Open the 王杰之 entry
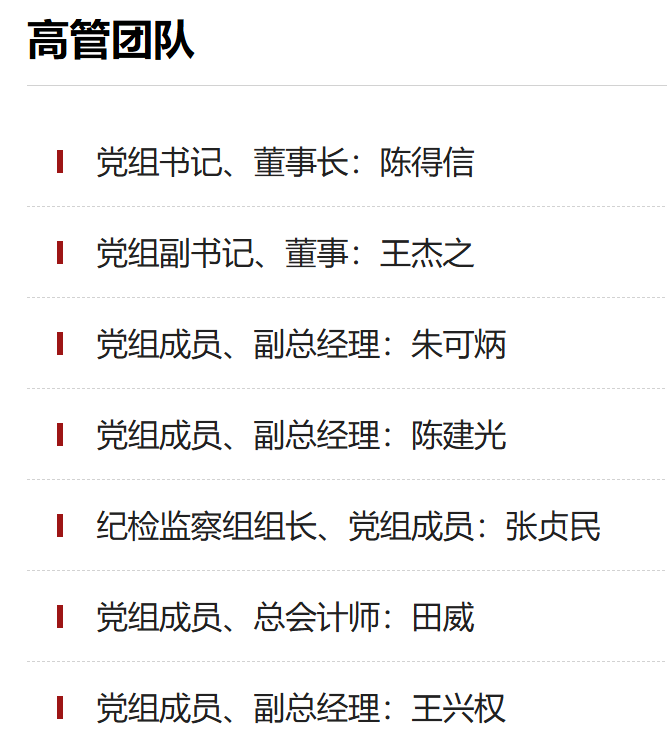 point(285,253)
